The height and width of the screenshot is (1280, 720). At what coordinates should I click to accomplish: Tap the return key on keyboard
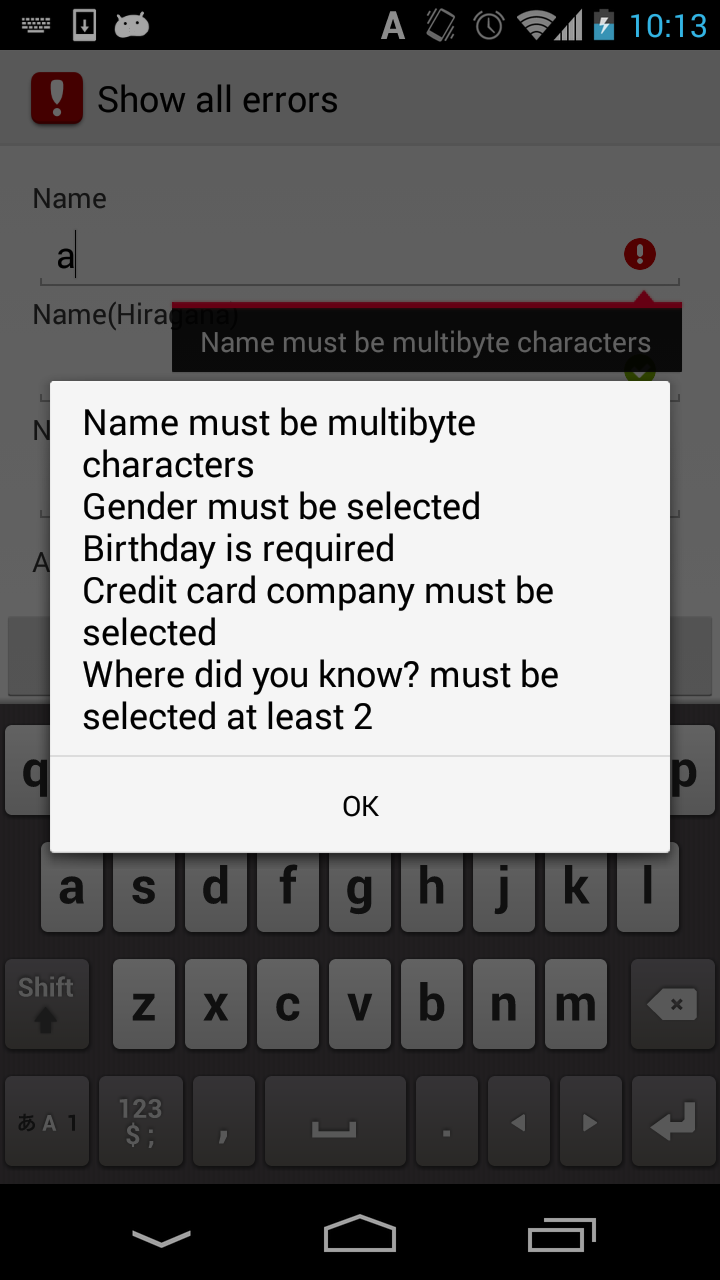pos(671,1123)
